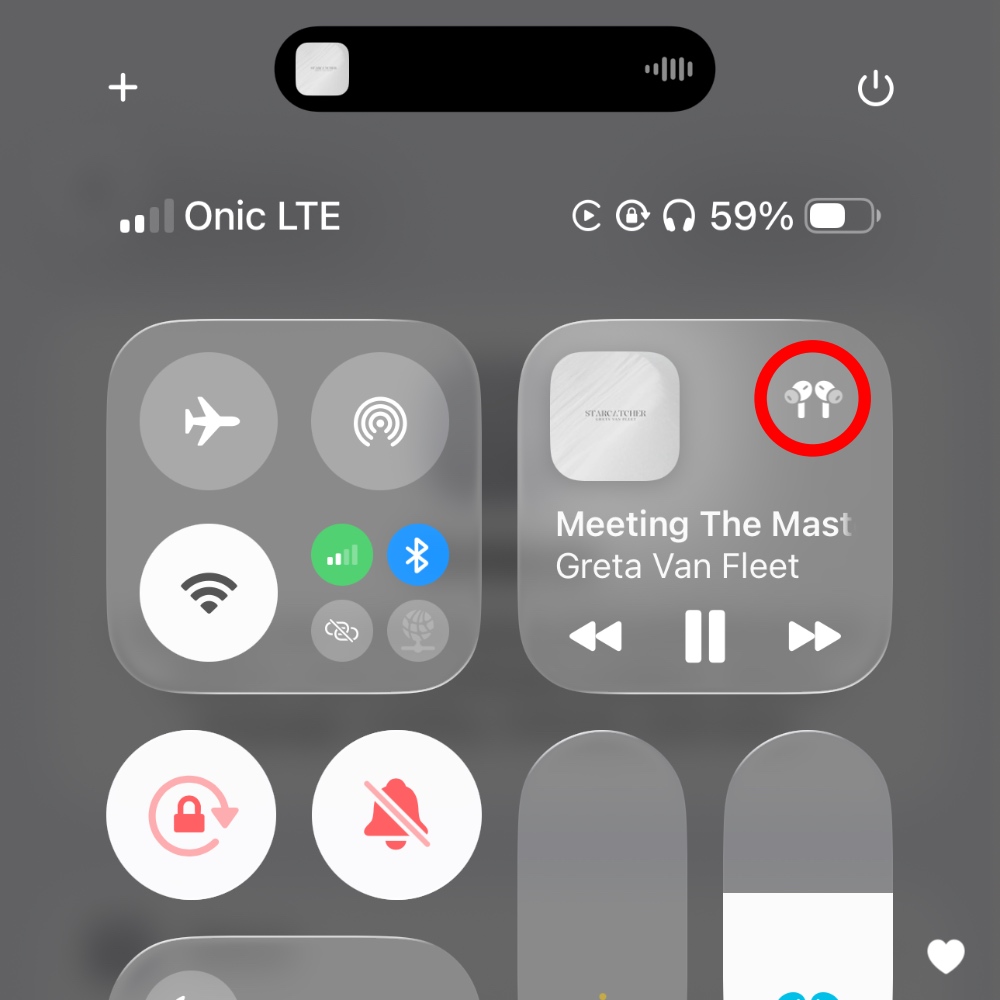Screen dimensions: 1000x1000
Task: Disable cellular data
Action: point(342,554)
